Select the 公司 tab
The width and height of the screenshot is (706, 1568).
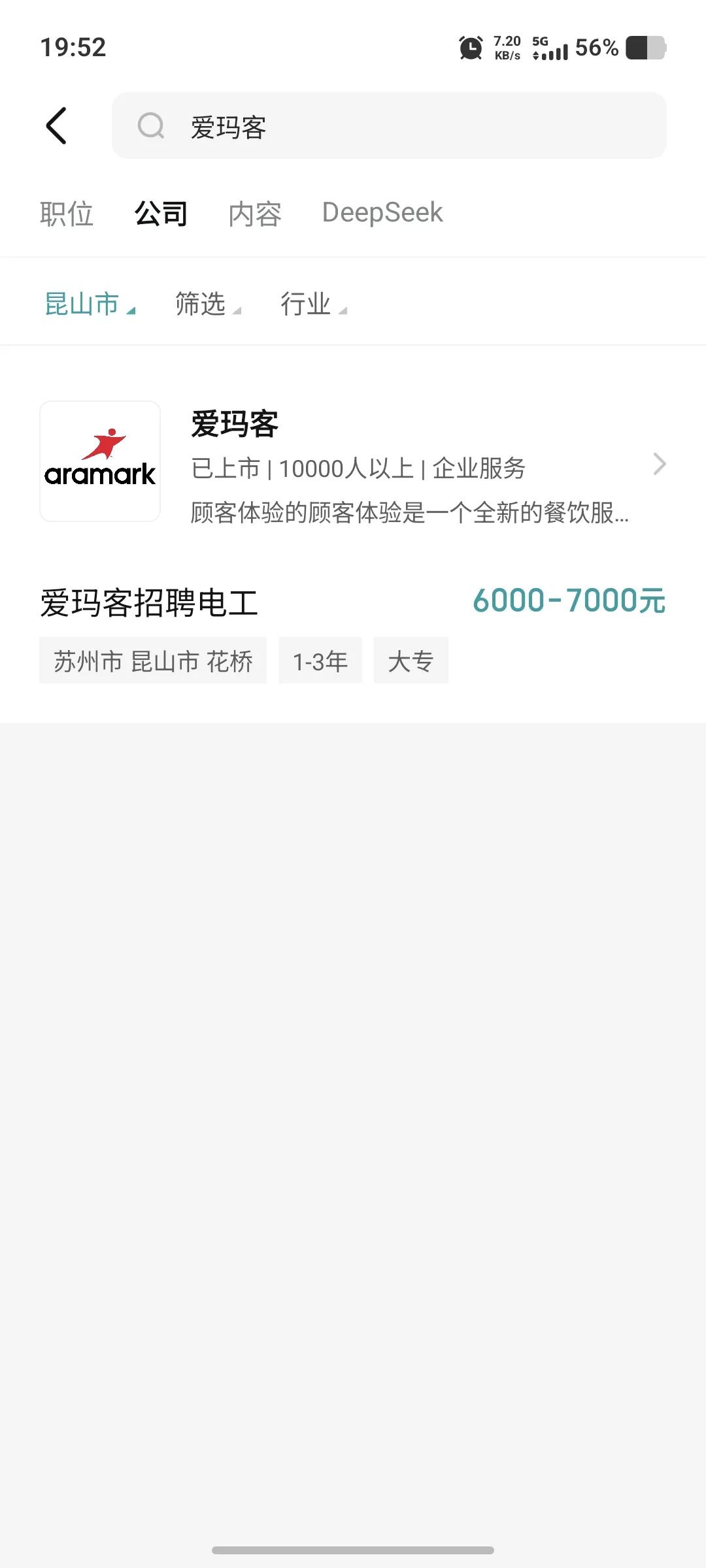pyautogui.click(x=161, y=214)
